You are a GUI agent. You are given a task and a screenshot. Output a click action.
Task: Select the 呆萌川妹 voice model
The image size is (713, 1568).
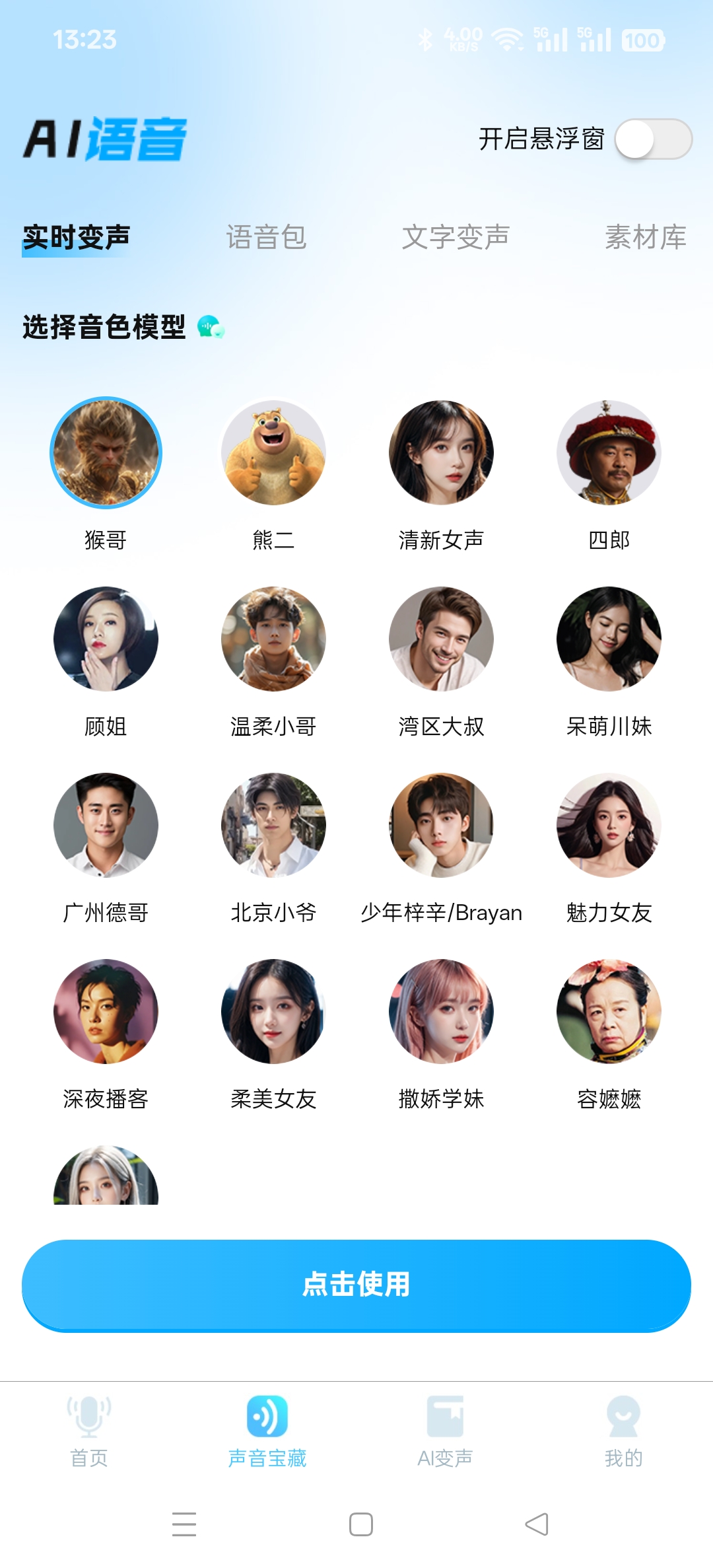click(609, 639)
